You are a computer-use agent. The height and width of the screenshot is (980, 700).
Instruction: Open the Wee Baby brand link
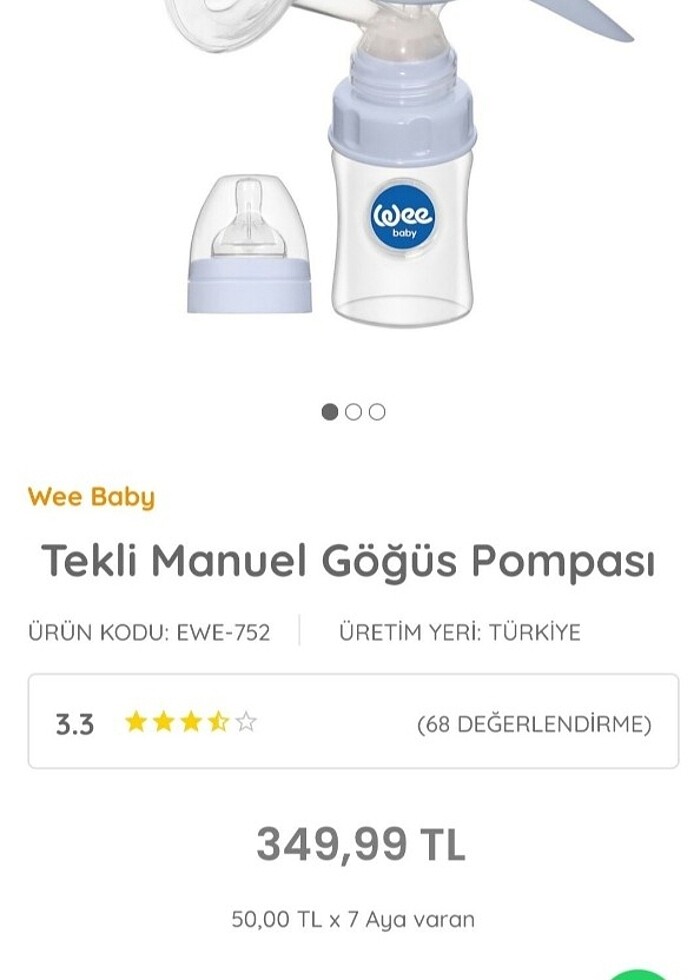91,497
